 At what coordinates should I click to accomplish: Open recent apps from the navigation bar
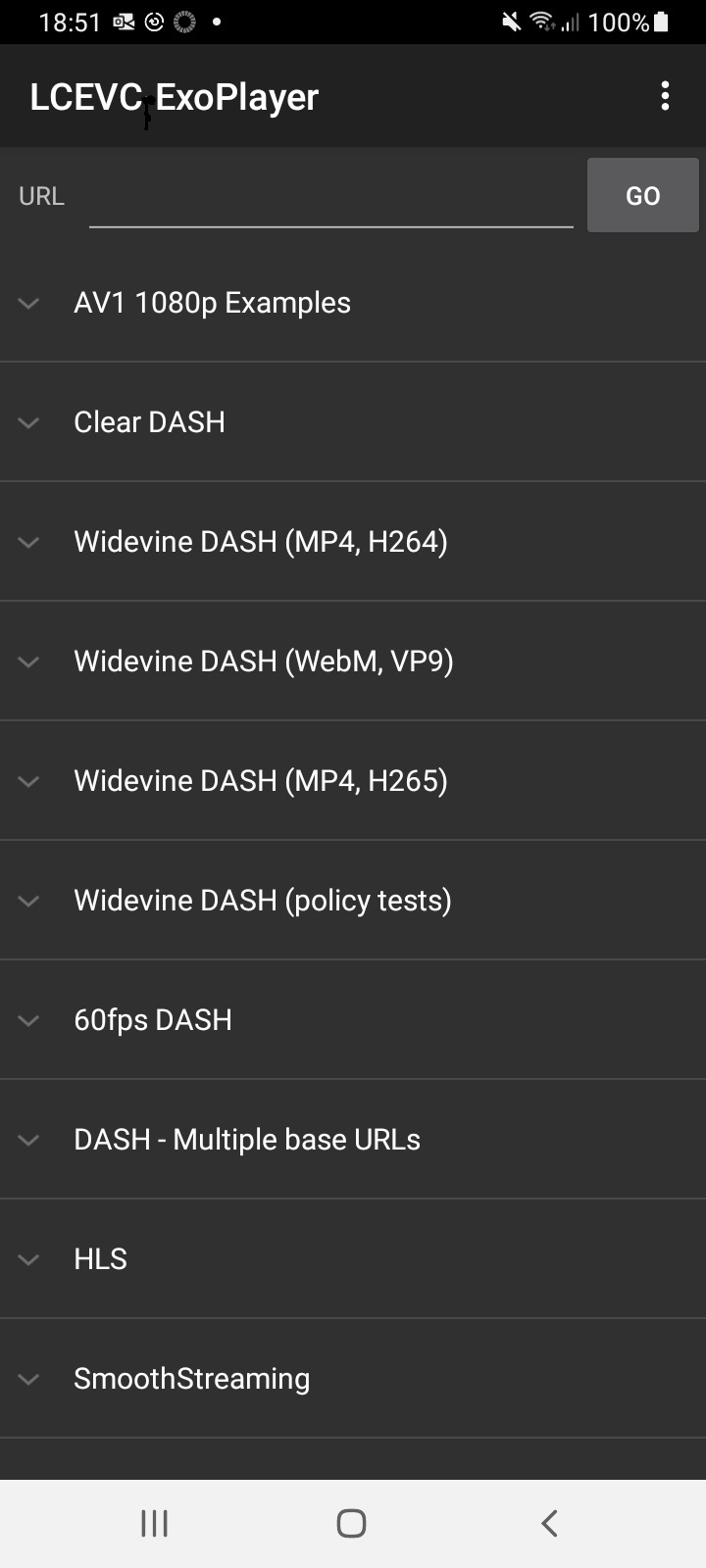(155, 1523)
